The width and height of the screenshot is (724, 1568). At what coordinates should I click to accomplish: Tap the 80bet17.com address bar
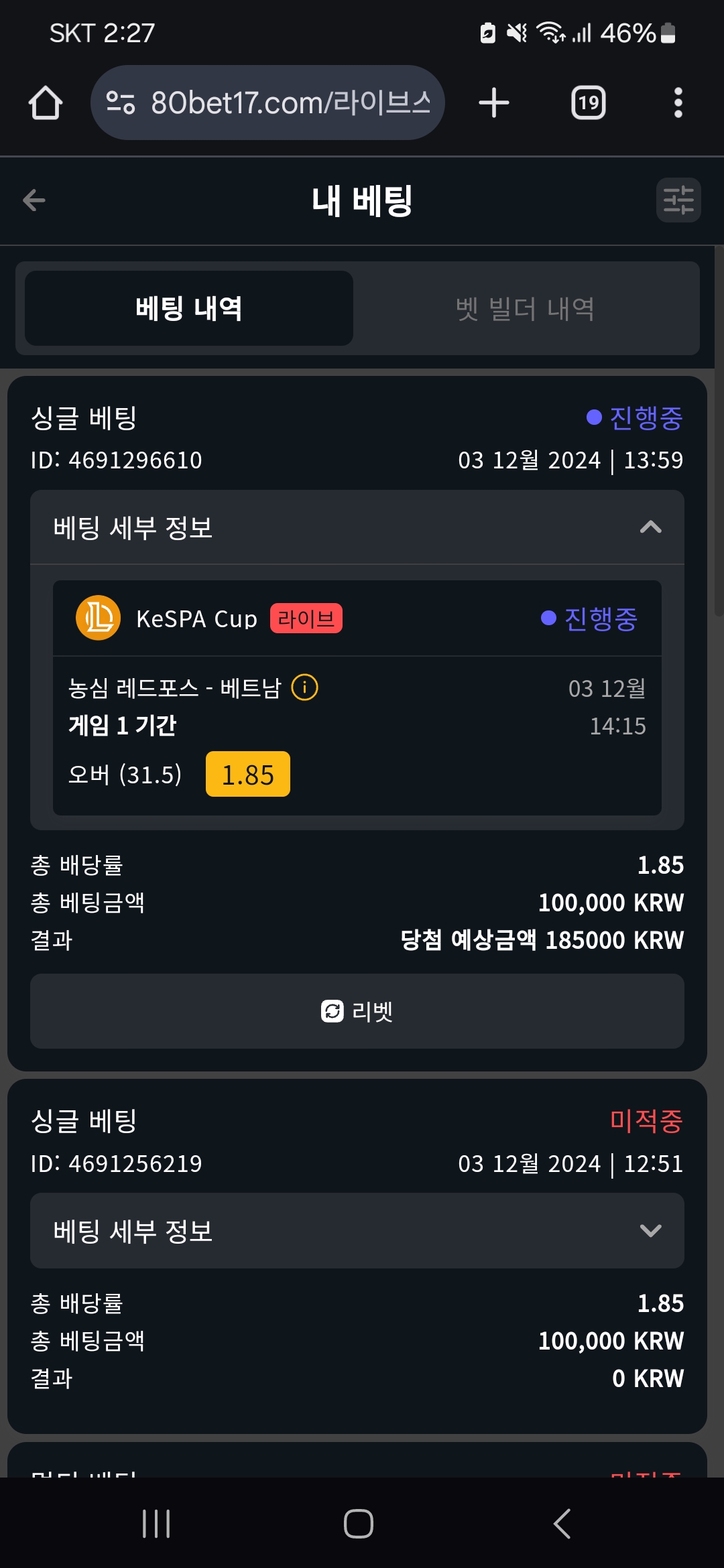tap(267, 103)
